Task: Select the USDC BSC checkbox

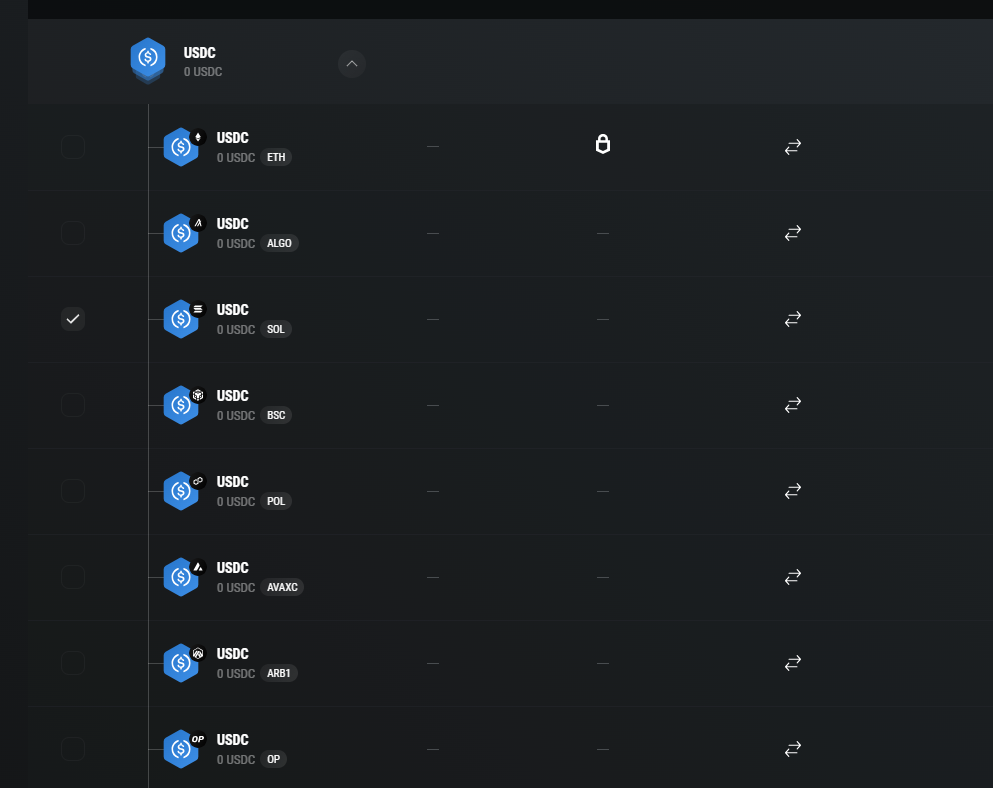Action: click(73, 405)
